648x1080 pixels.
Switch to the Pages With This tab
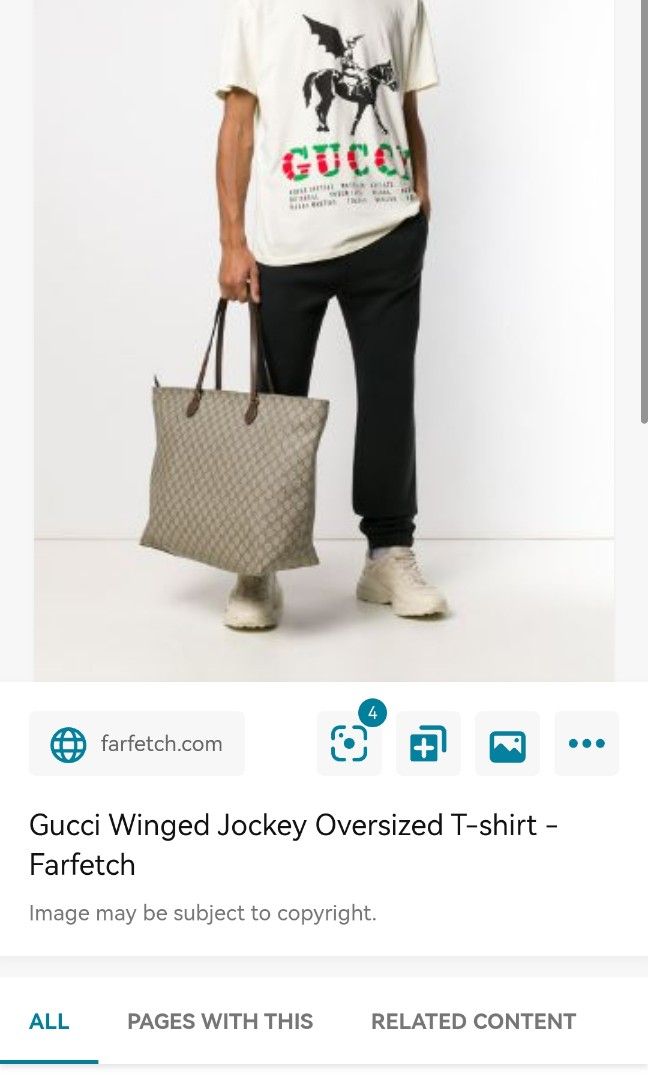click(220, 1021)
